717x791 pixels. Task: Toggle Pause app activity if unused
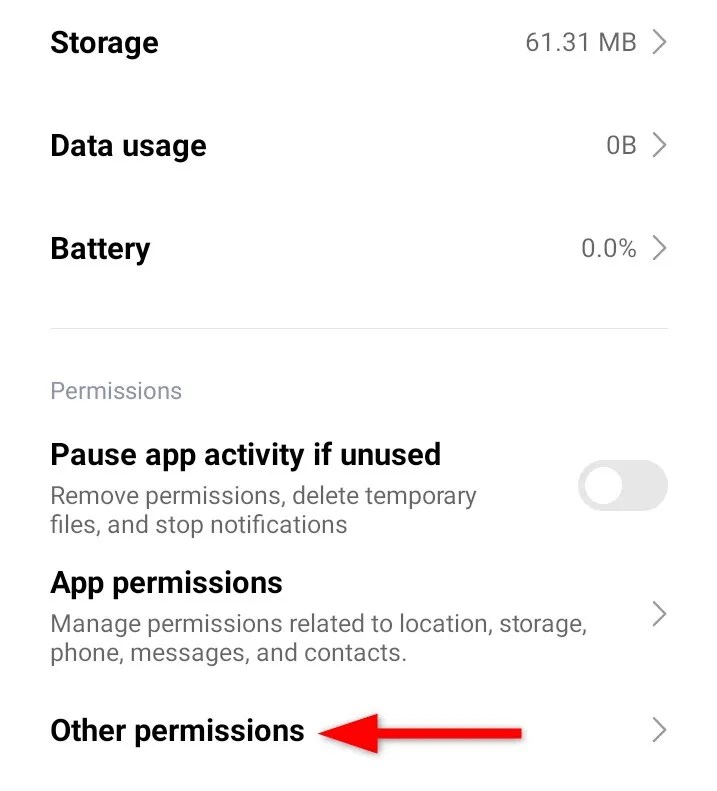click(622, 487)
